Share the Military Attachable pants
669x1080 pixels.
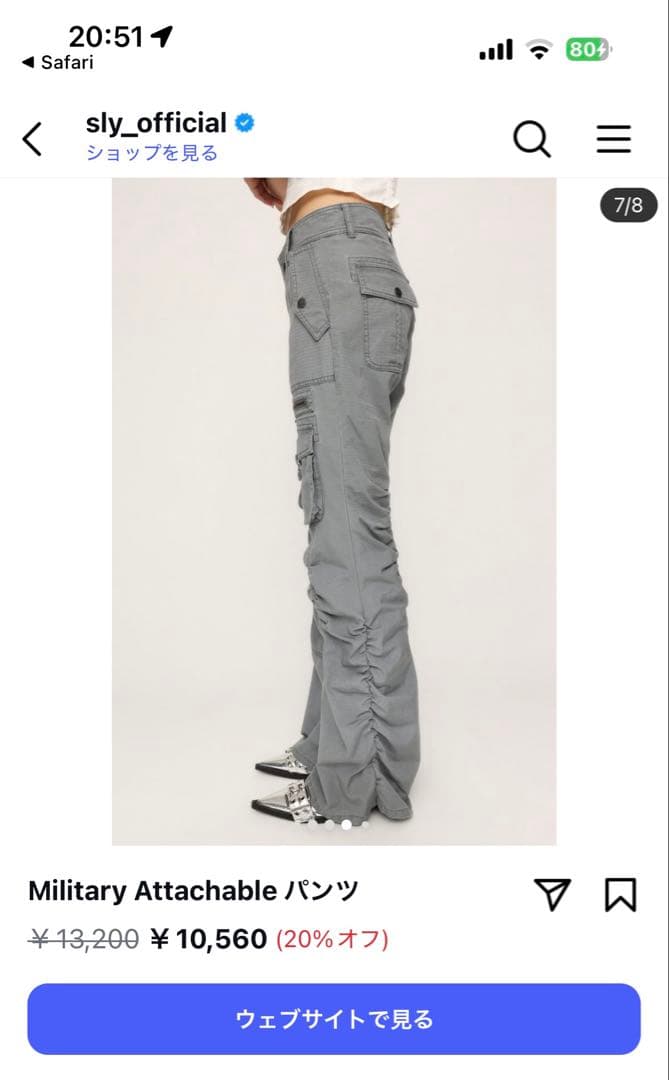coord(552,894)
